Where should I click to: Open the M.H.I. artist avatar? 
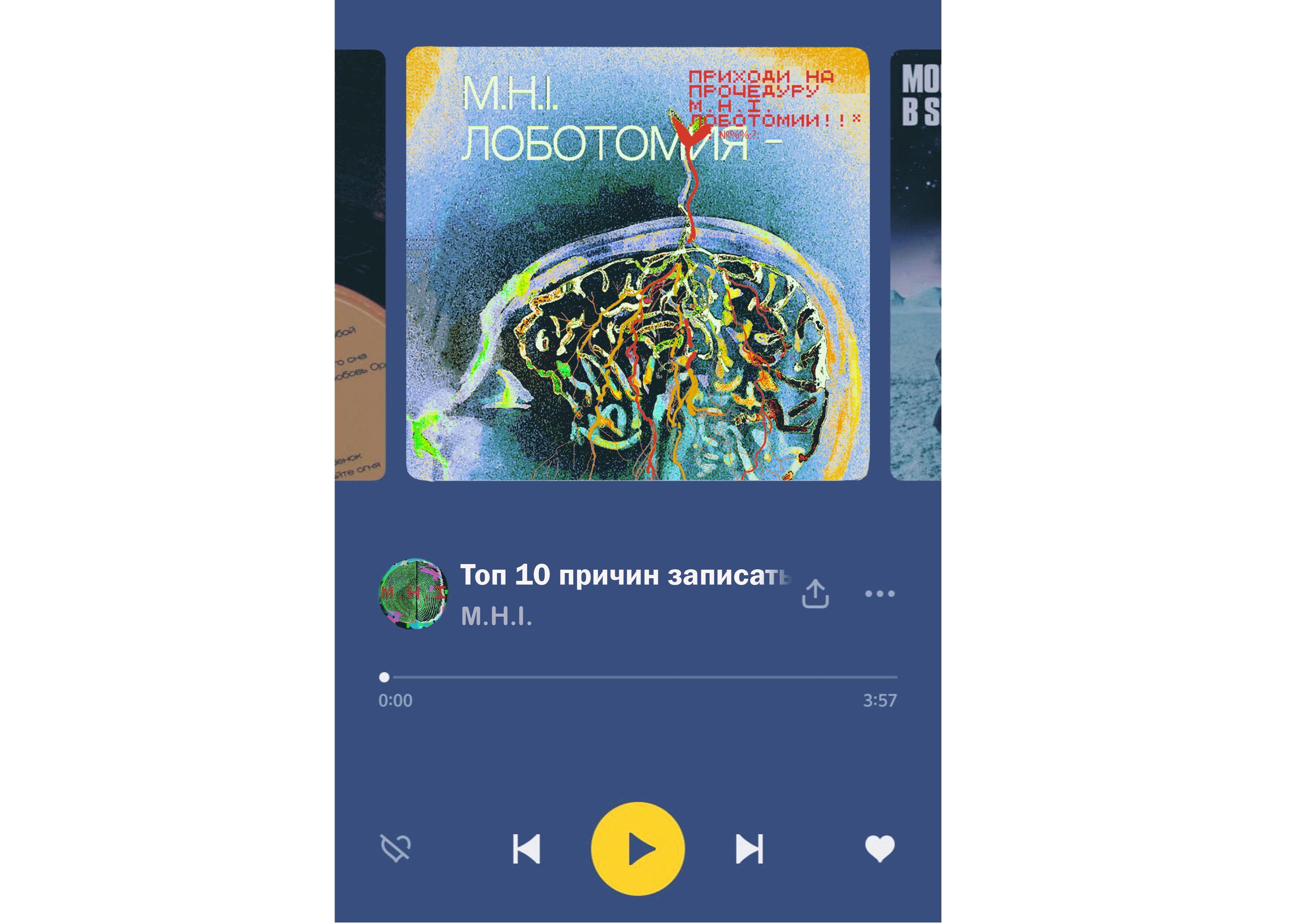click(x=414, y=594)
